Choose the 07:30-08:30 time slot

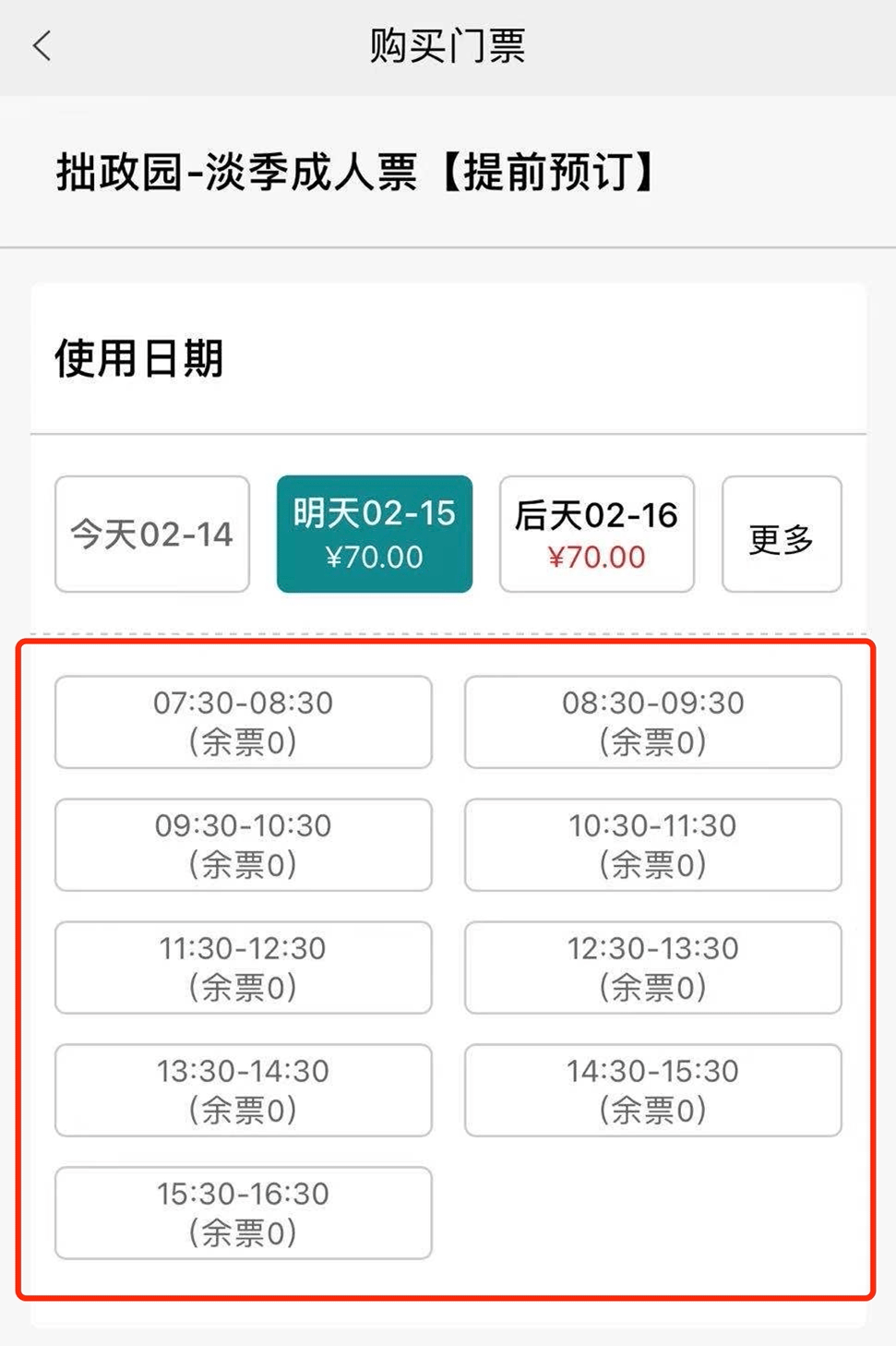243,723
